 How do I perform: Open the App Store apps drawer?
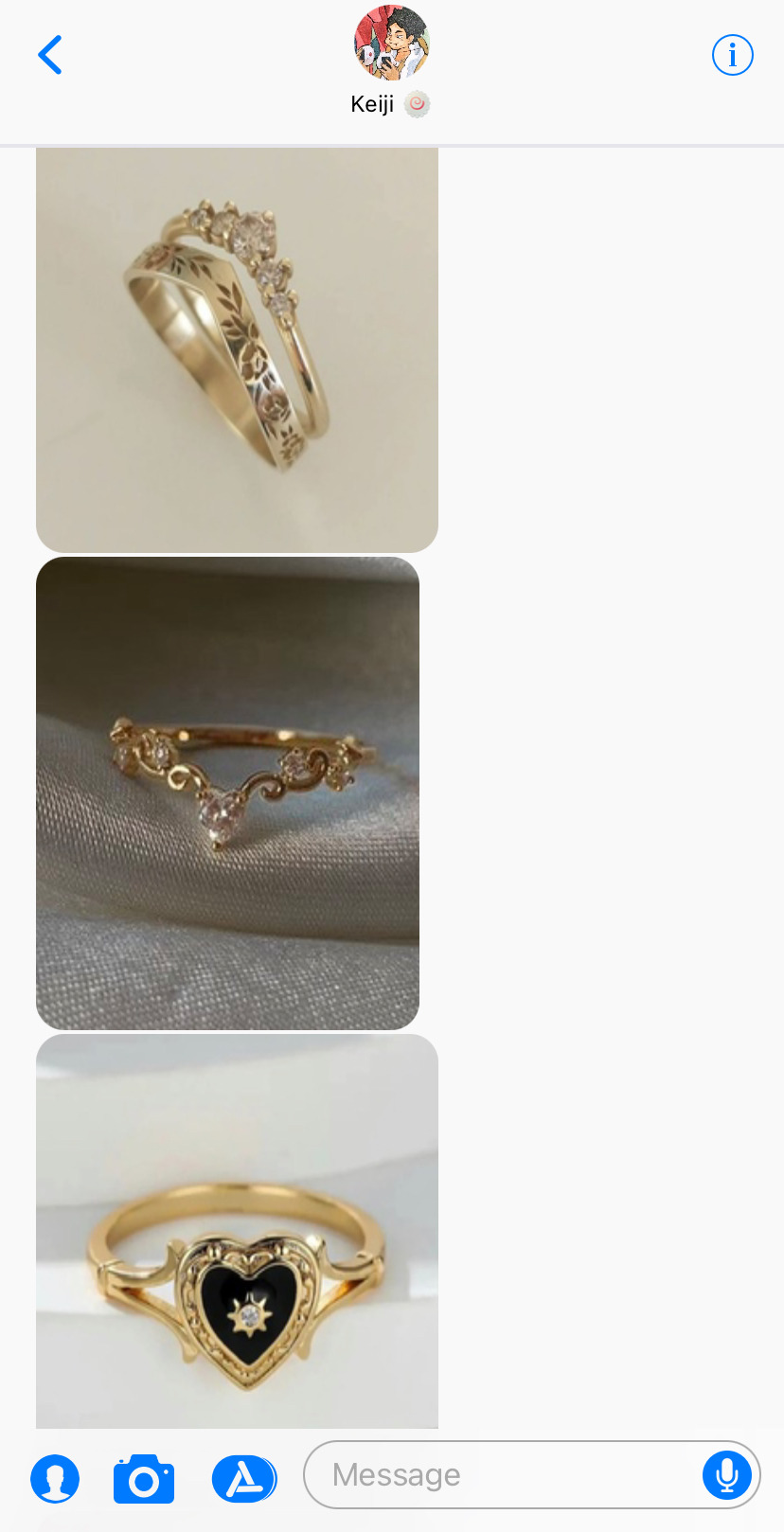244,1478
